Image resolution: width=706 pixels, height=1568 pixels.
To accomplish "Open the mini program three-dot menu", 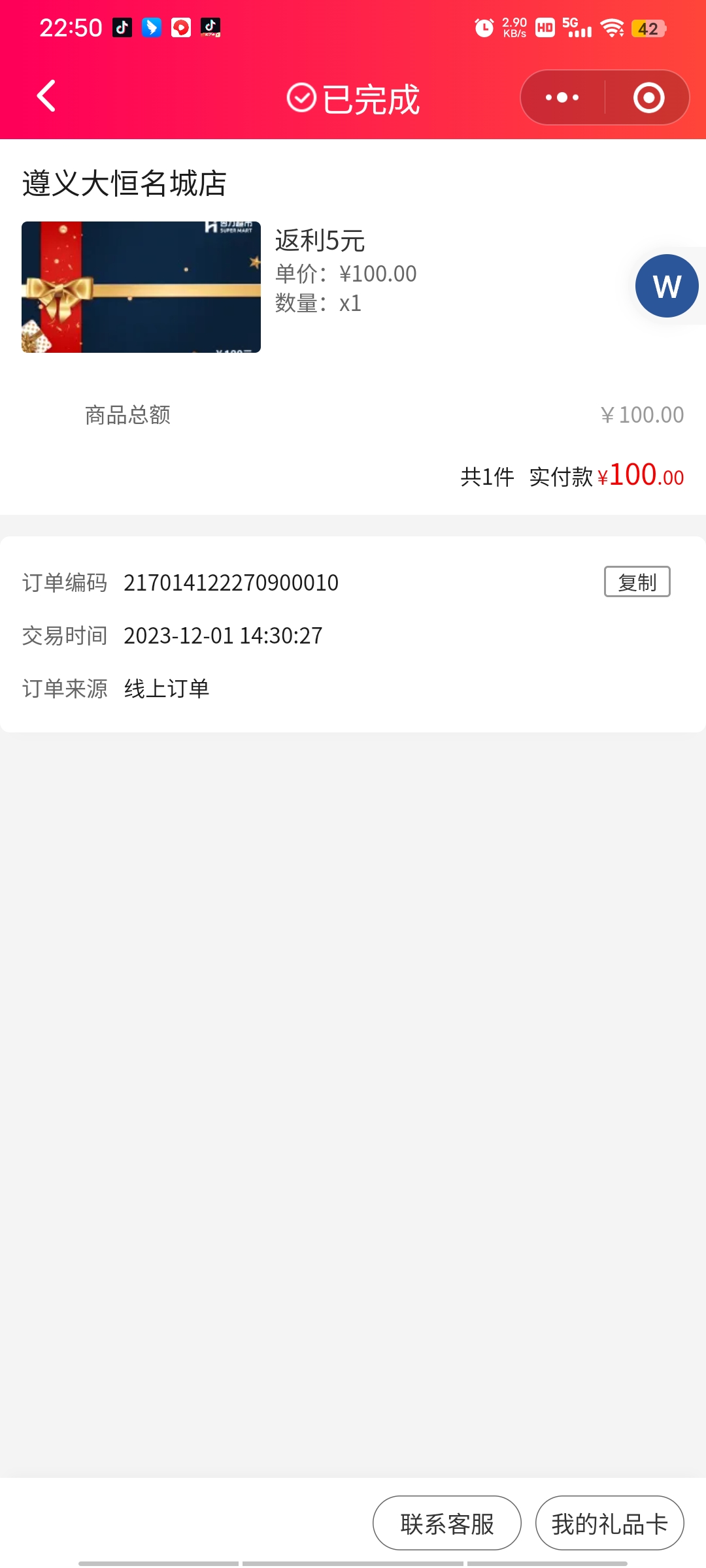I will pyautogui.click(x=562, y=98).
